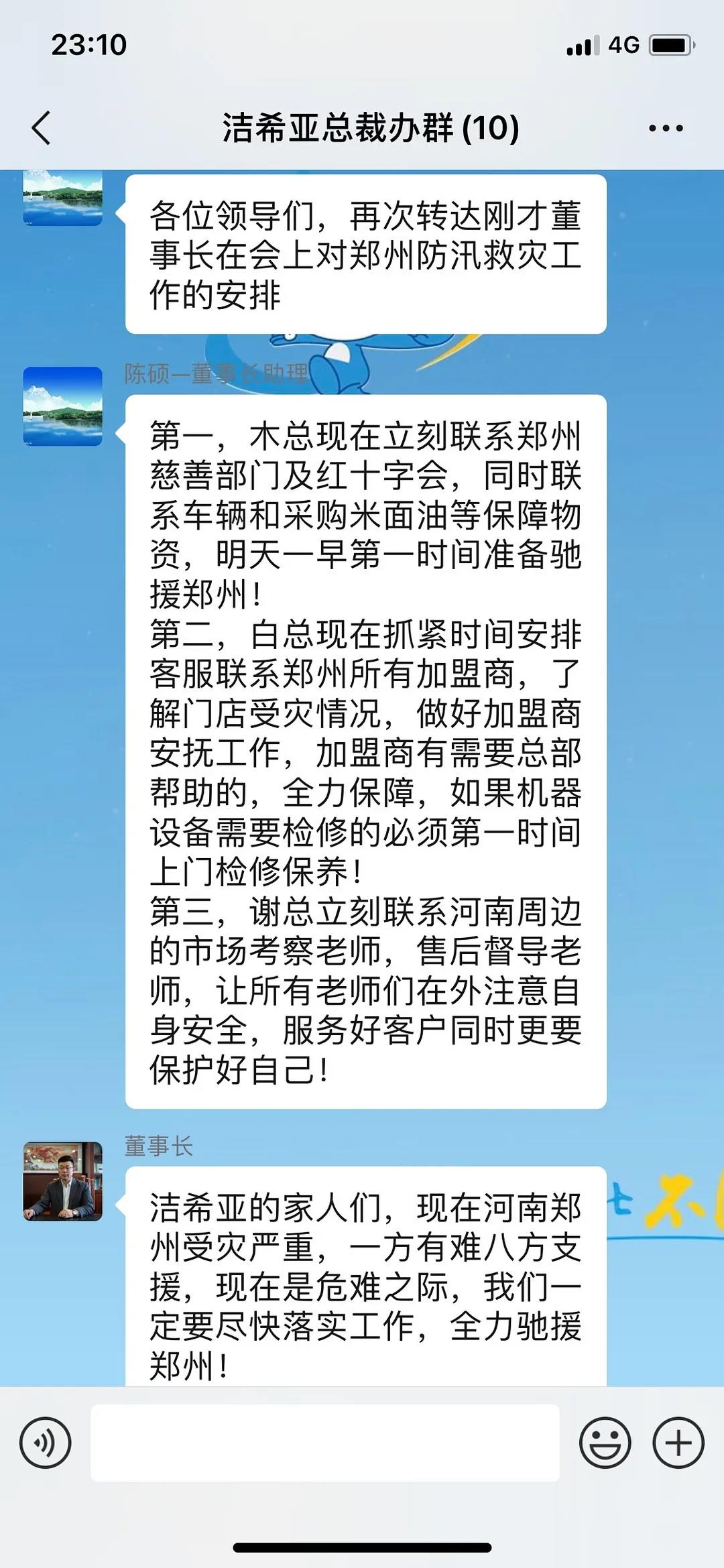This screenshot has width=724, height=1568.
Task: View 董事长's profile avatar
Action: [63, 1181]
